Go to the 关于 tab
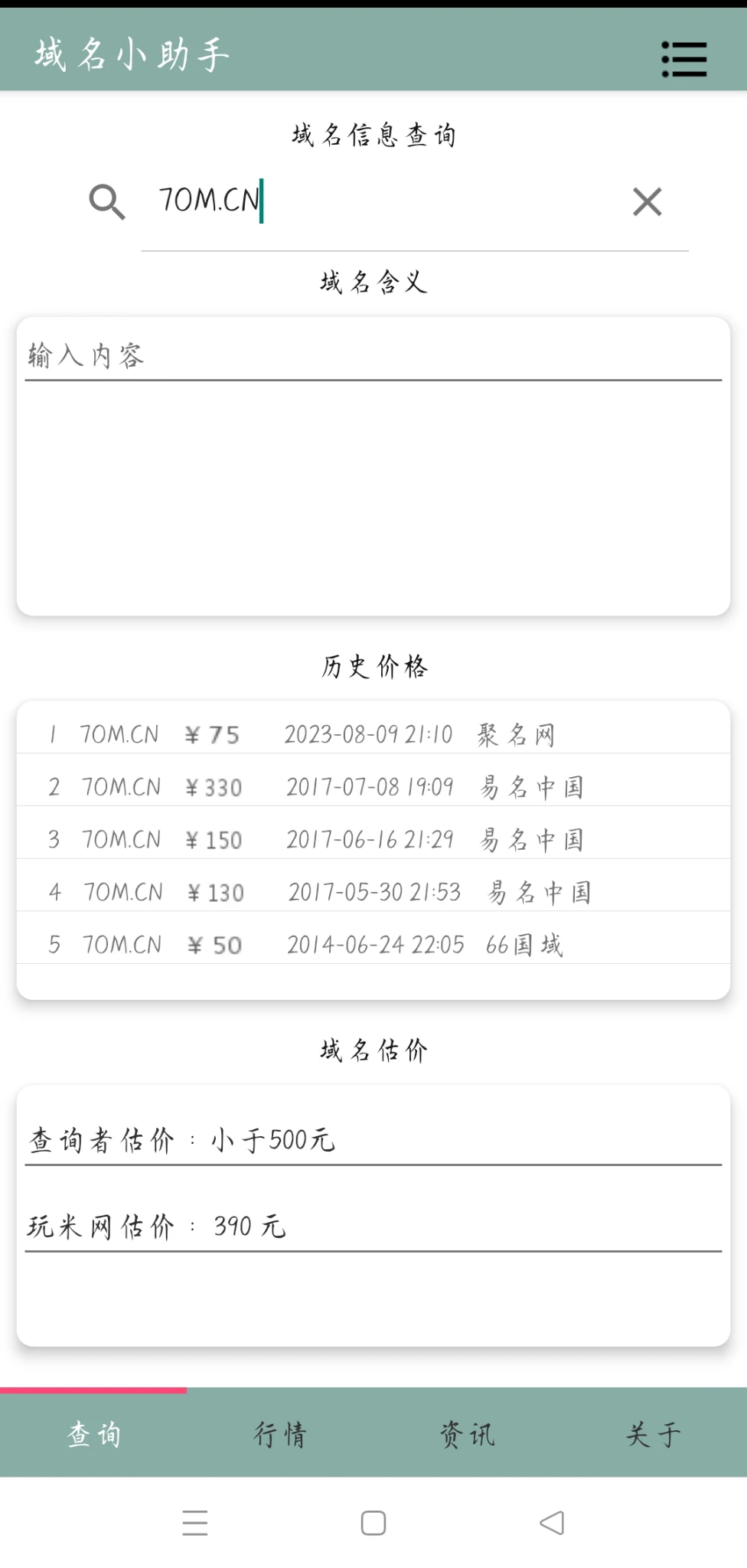This screenshot has height=1568, width=747. tap(653, 1433)
